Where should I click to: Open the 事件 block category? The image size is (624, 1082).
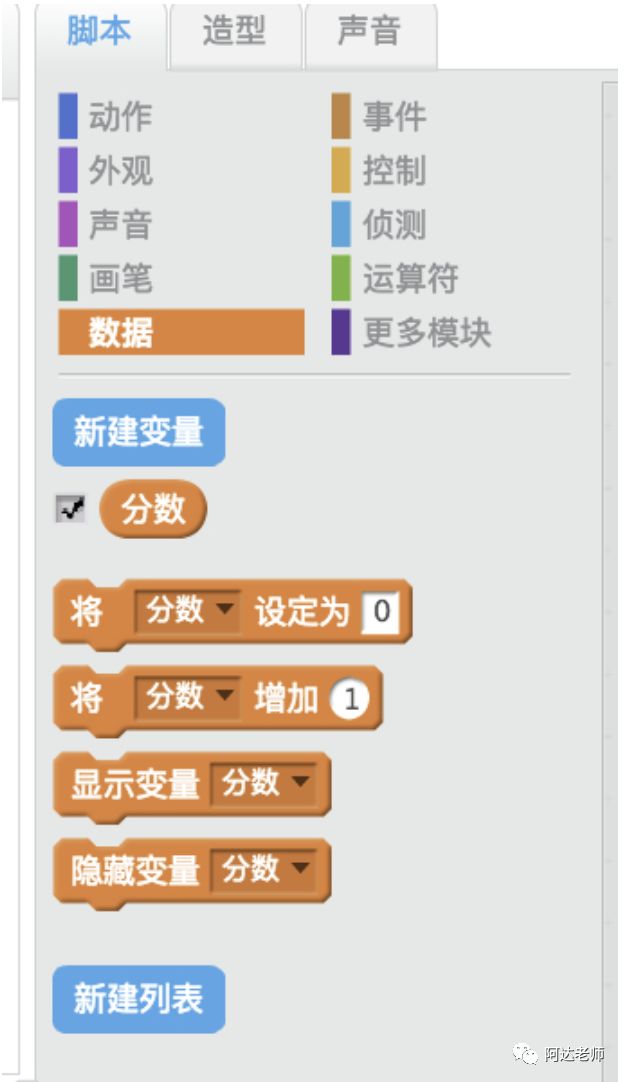click(380, 116)
